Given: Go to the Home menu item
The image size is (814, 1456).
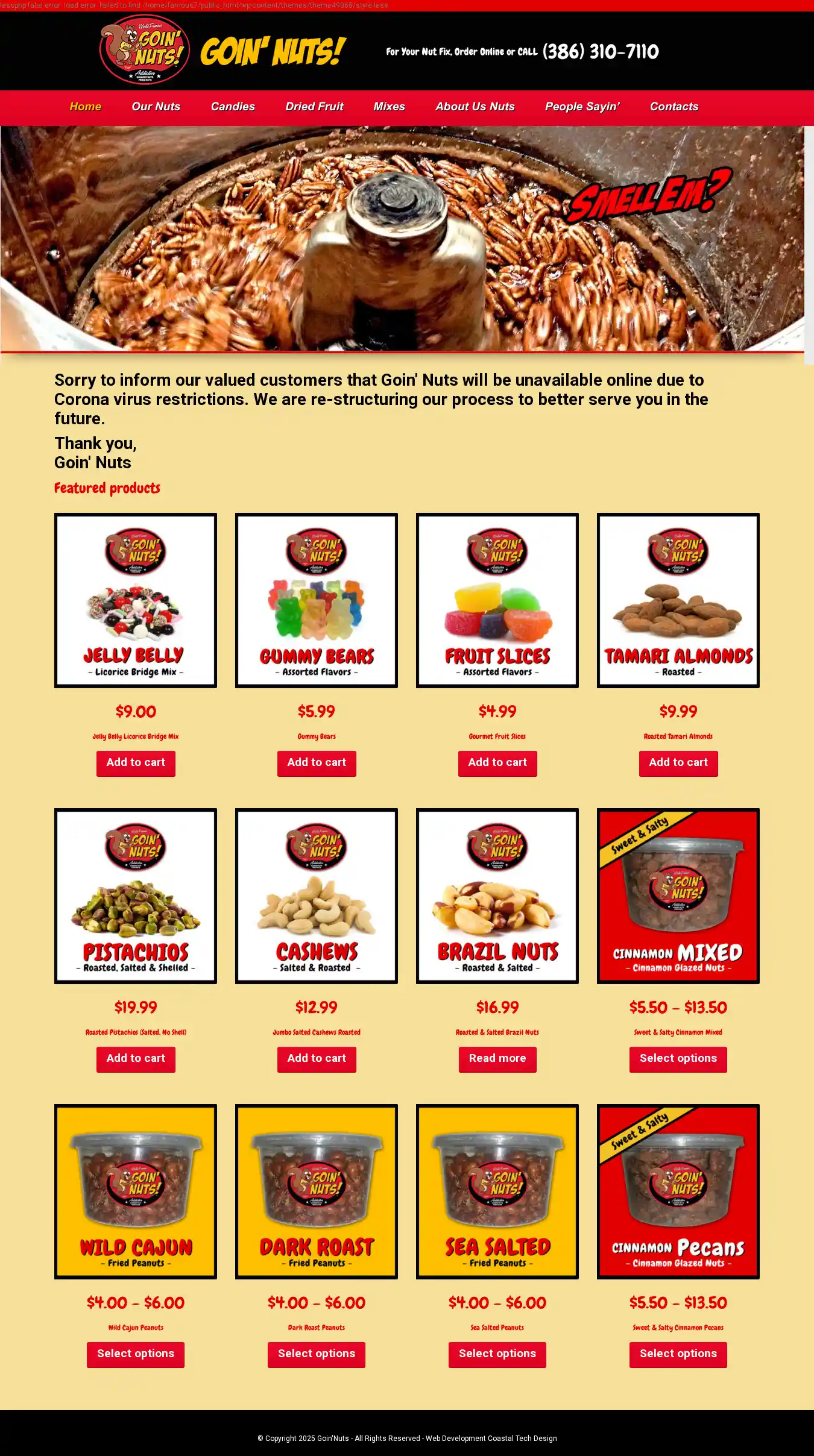Looking at the screenshot, I should point(85,107).
